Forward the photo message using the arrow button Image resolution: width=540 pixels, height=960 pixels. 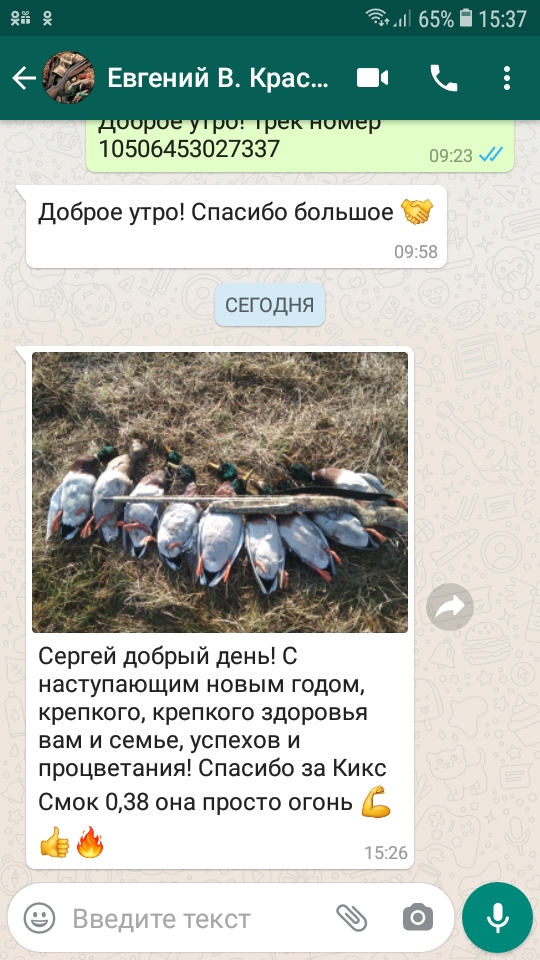coord(450,607)
